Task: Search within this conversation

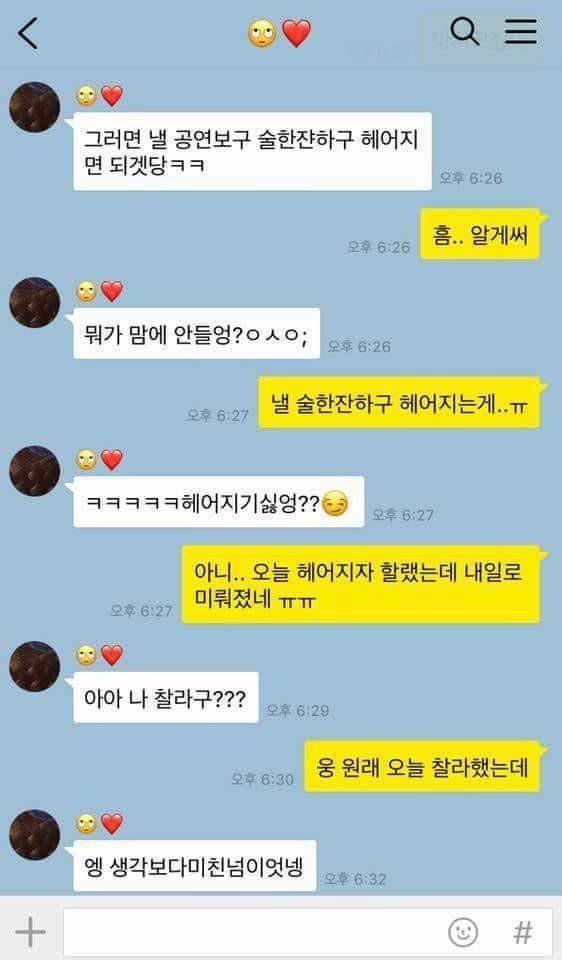Action: [464, 31]
